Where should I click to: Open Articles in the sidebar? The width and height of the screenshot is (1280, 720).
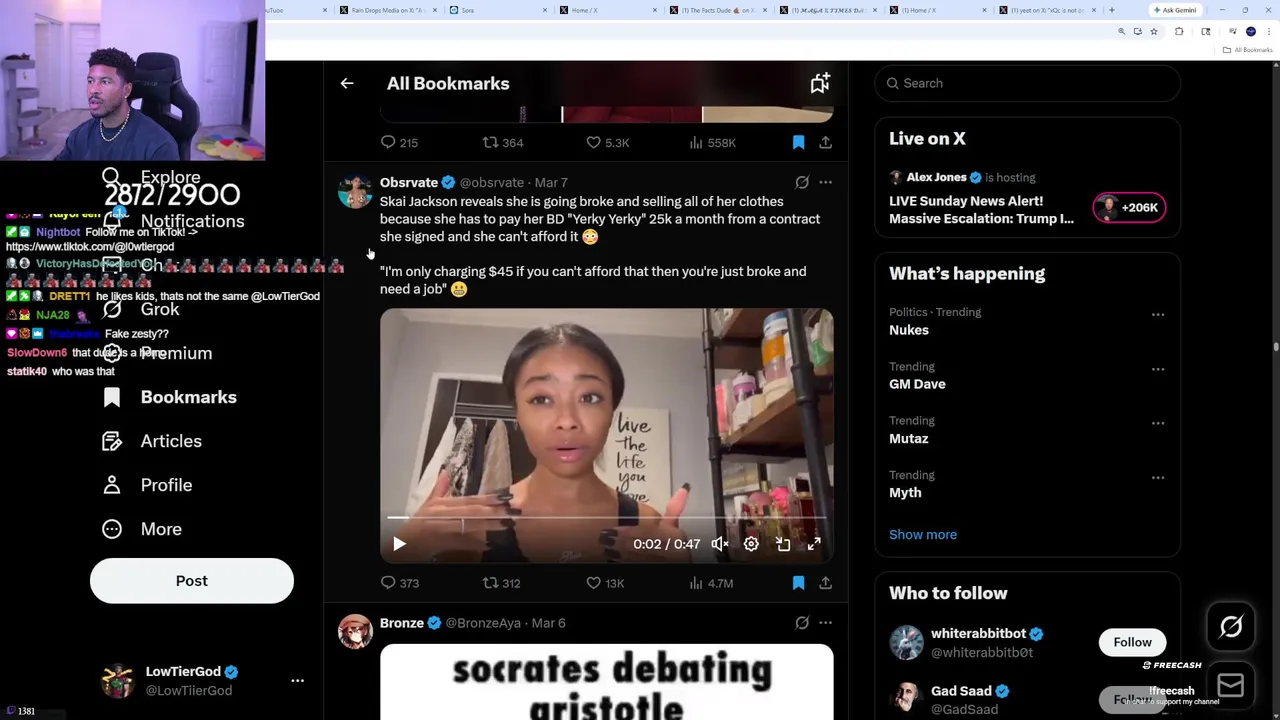pyautogui.click(x=170, y=441)
